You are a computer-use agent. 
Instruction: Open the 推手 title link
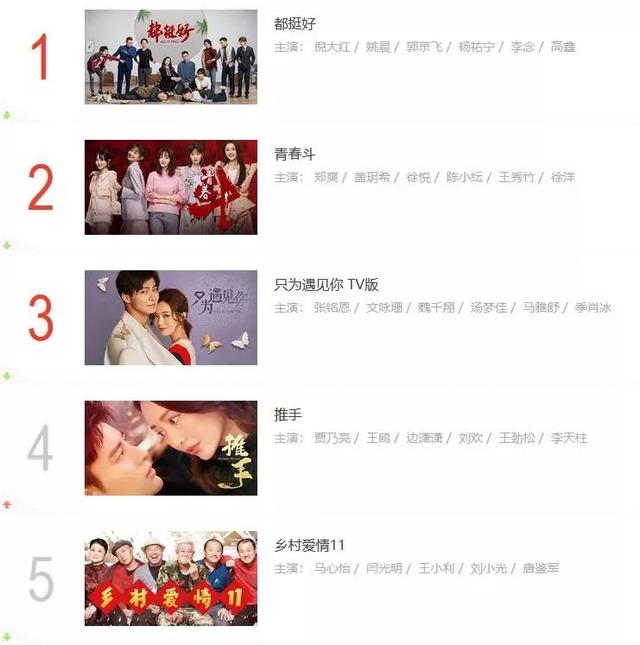pyautogui.click(x=288, y=414)
